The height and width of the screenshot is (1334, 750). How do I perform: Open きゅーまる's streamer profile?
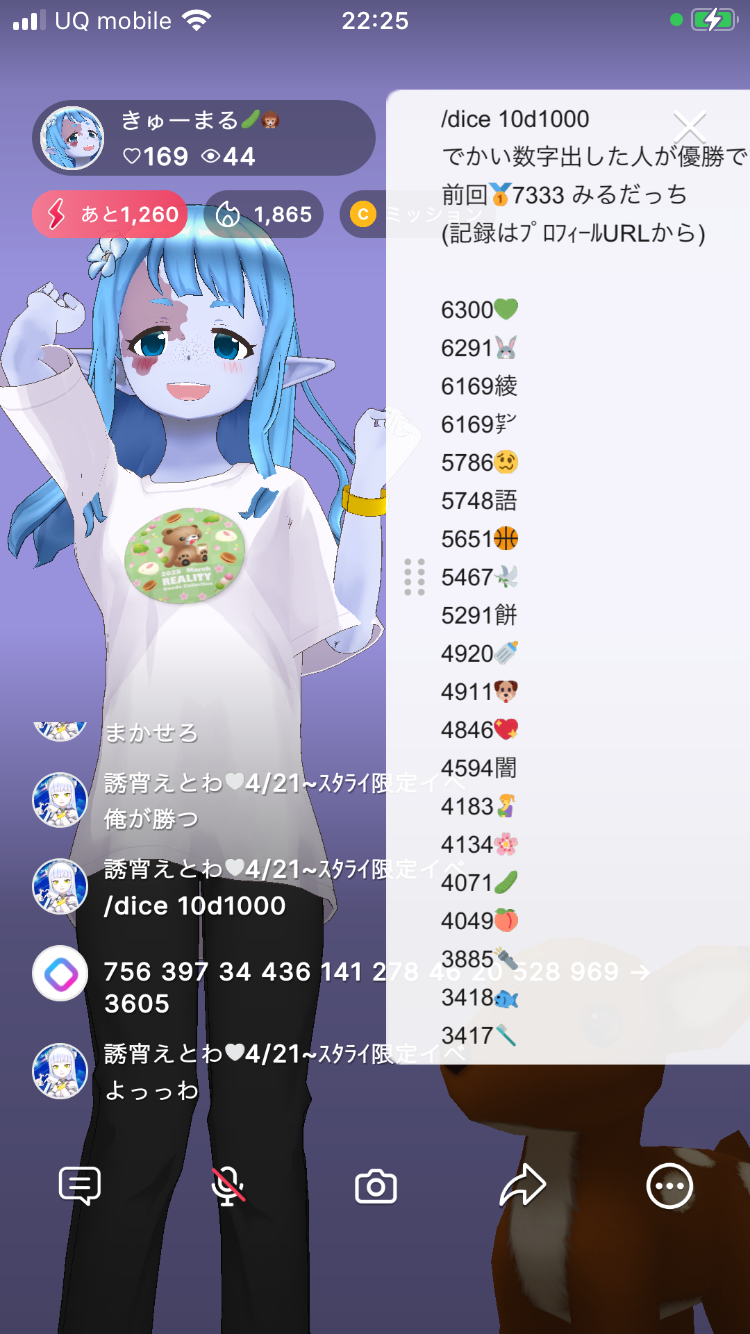coord(72,139)
